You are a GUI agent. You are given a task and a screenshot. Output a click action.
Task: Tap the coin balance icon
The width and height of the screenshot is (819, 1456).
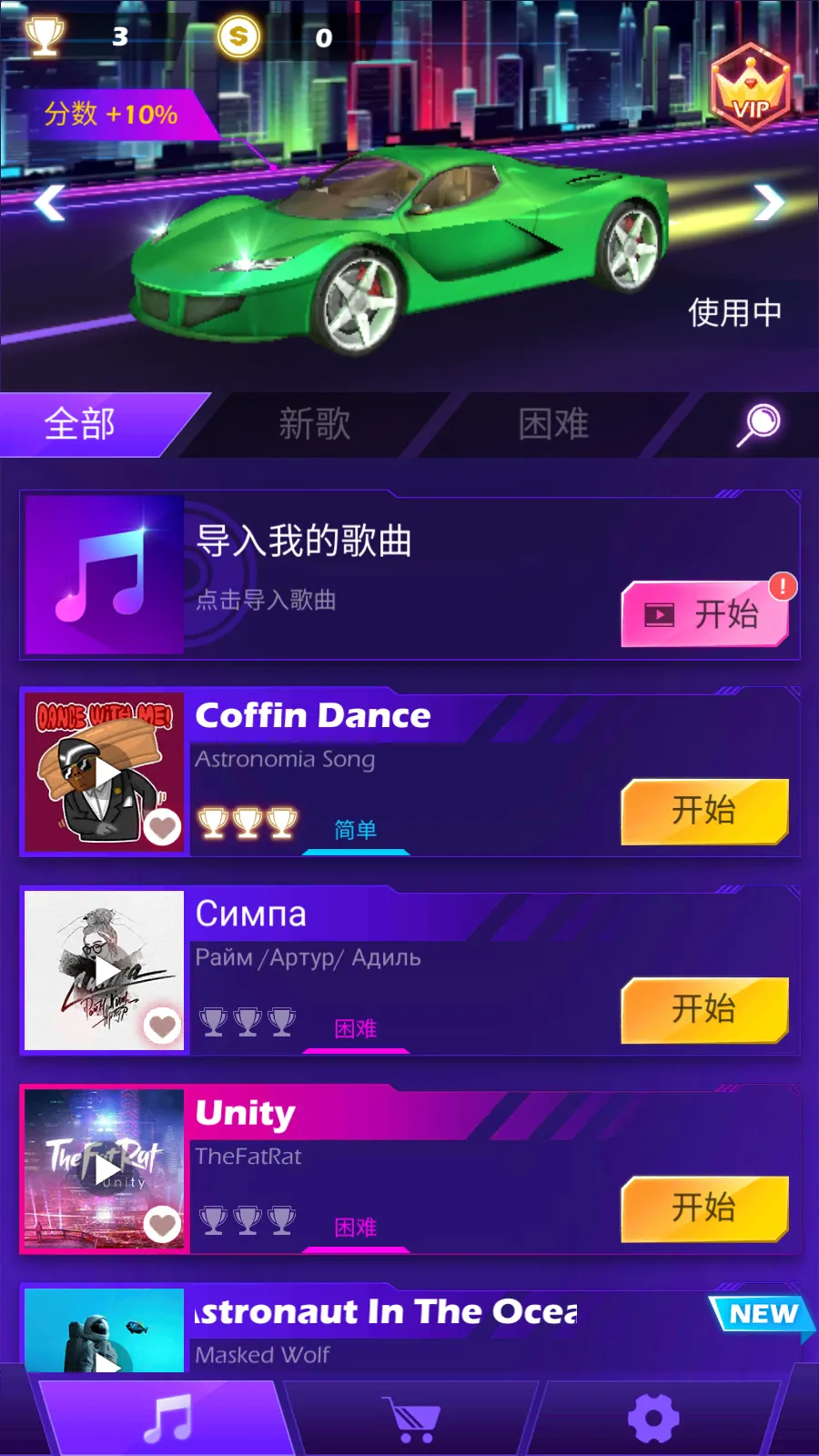tap(238, 36)
